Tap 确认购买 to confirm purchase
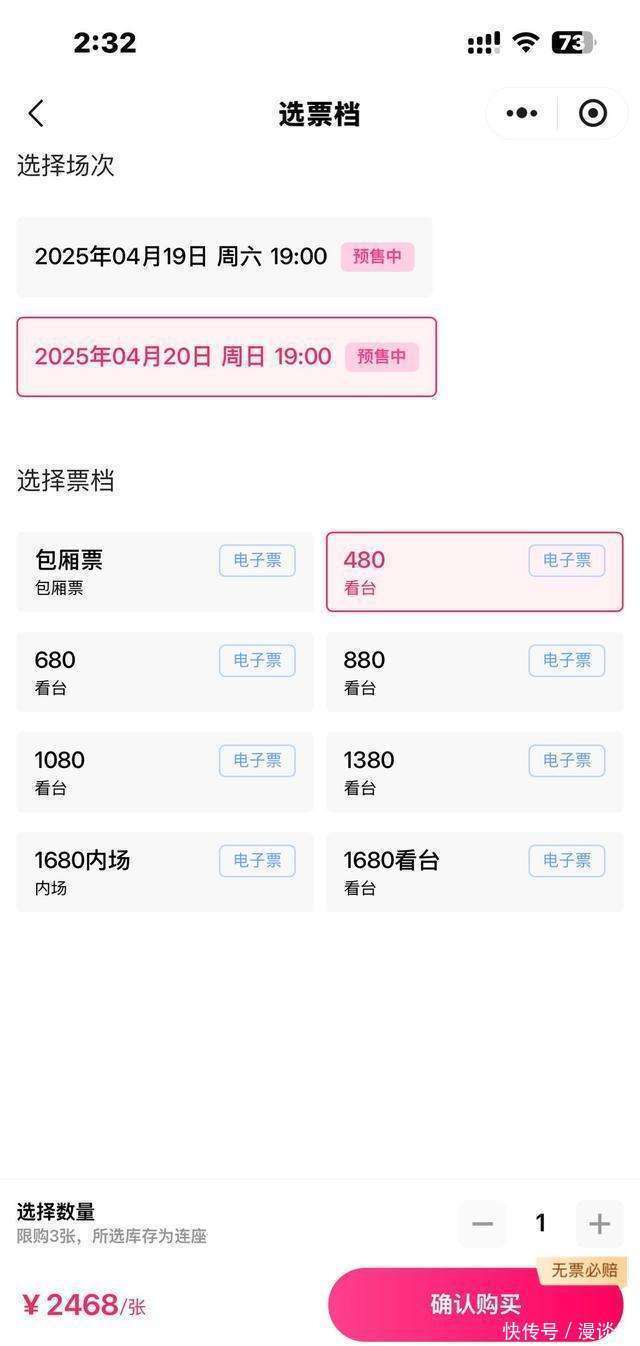Image resolution: width=640 pixels, height=1346 pixels. [x=476, y=1305]
